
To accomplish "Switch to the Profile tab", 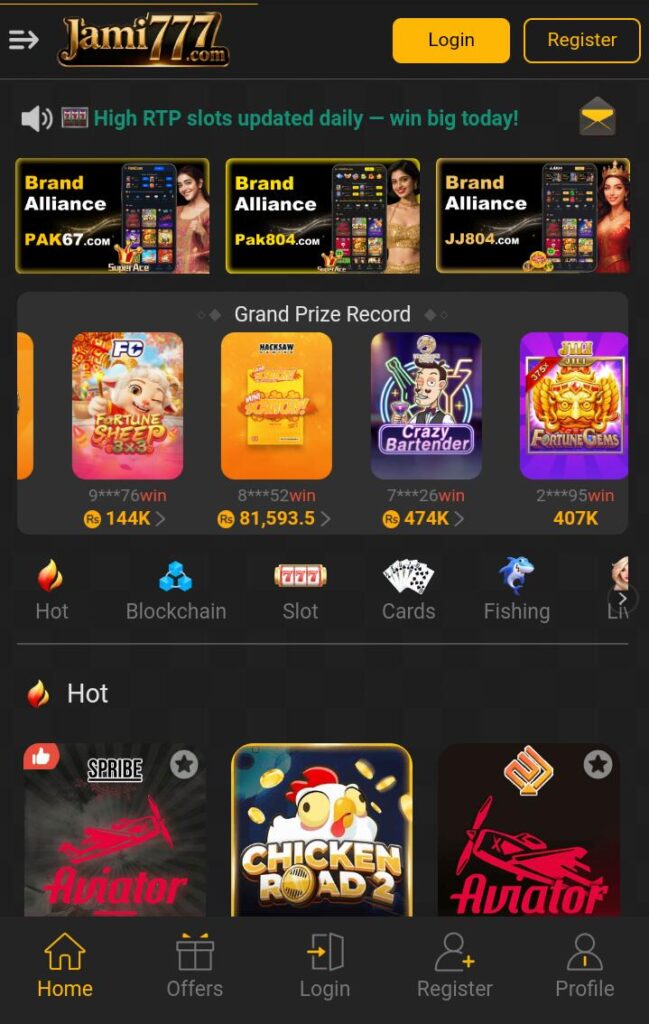I will 584,967.
